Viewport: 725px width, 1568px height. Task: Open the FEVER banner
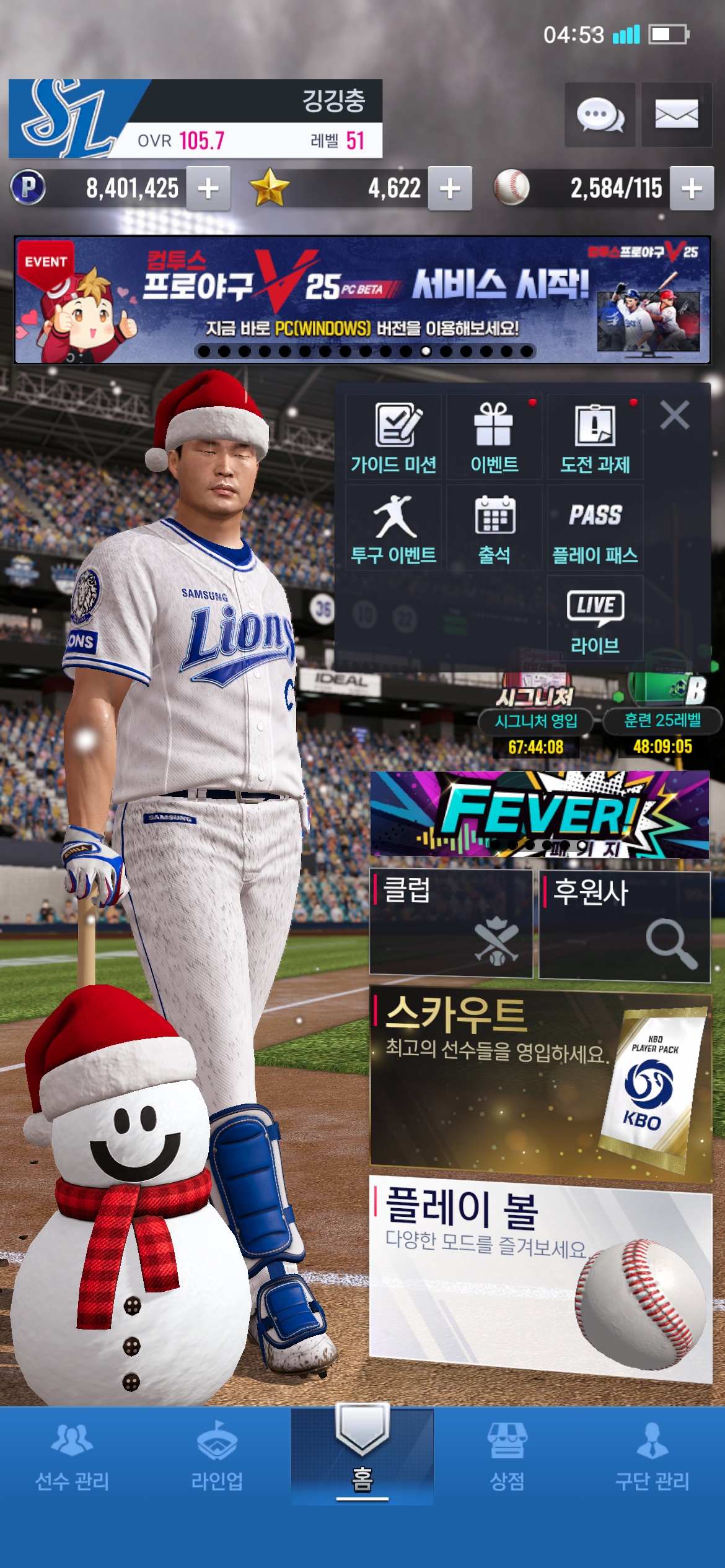click(x=540, y=814)
